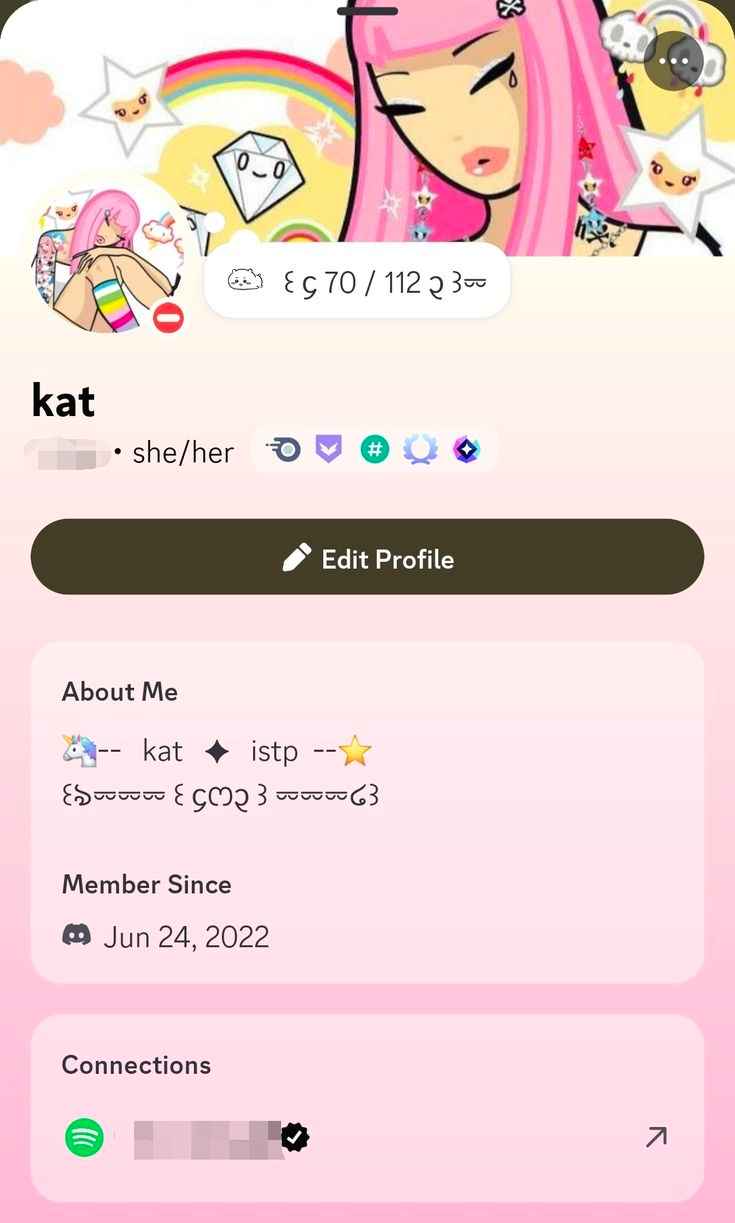Click the purple server boost badge
This screenshot has width=735, height=1223.
click(331, 449)
